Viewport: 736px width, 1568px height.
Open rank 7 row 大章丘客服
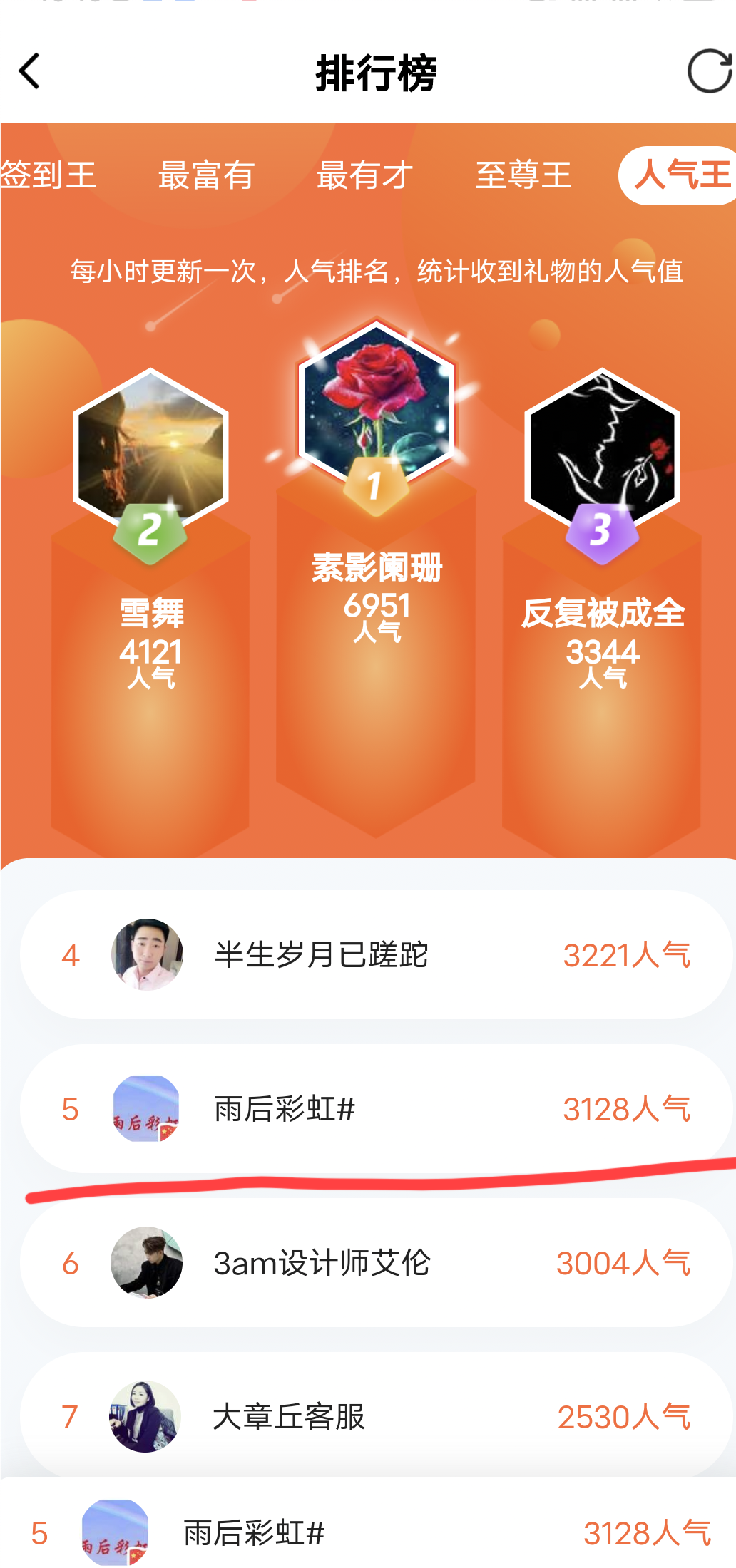[376, 1416]
